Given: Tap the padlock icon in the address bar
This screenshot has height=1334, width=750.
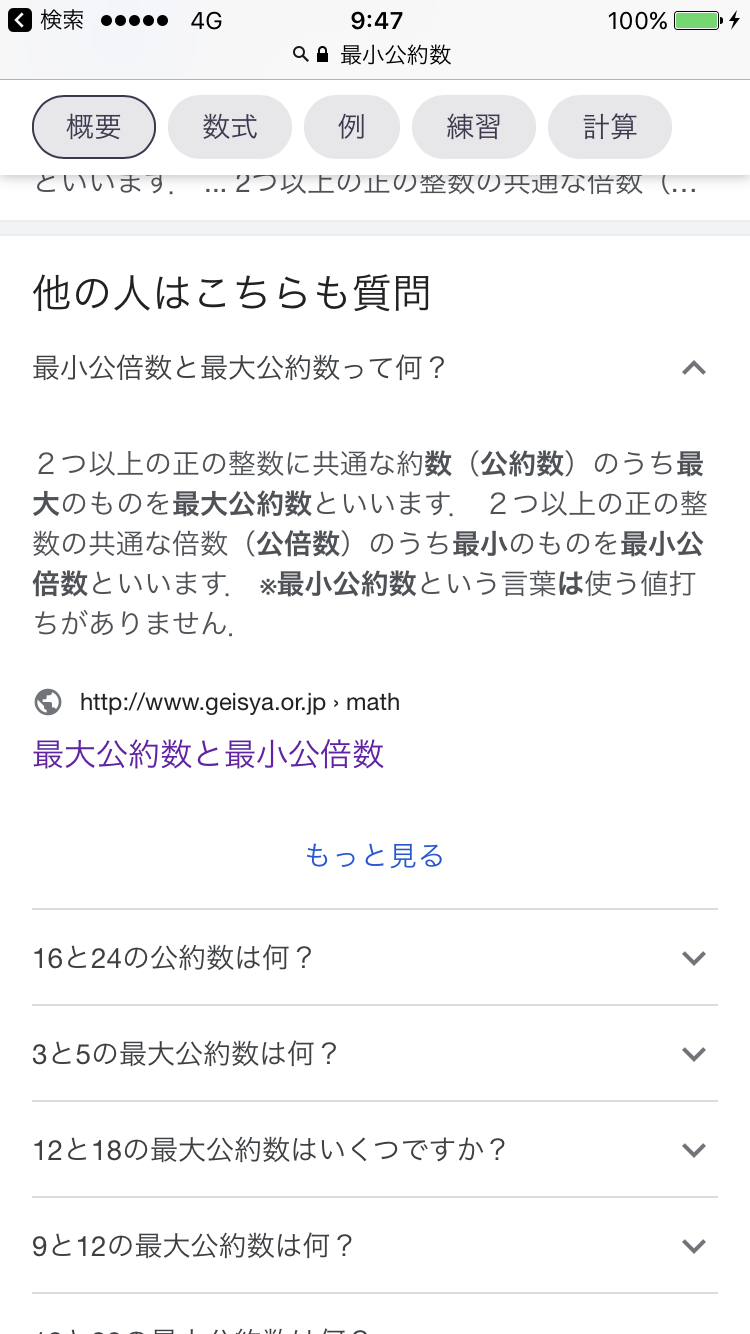Looking at the screenshot, I should click(x=322, y=55).
